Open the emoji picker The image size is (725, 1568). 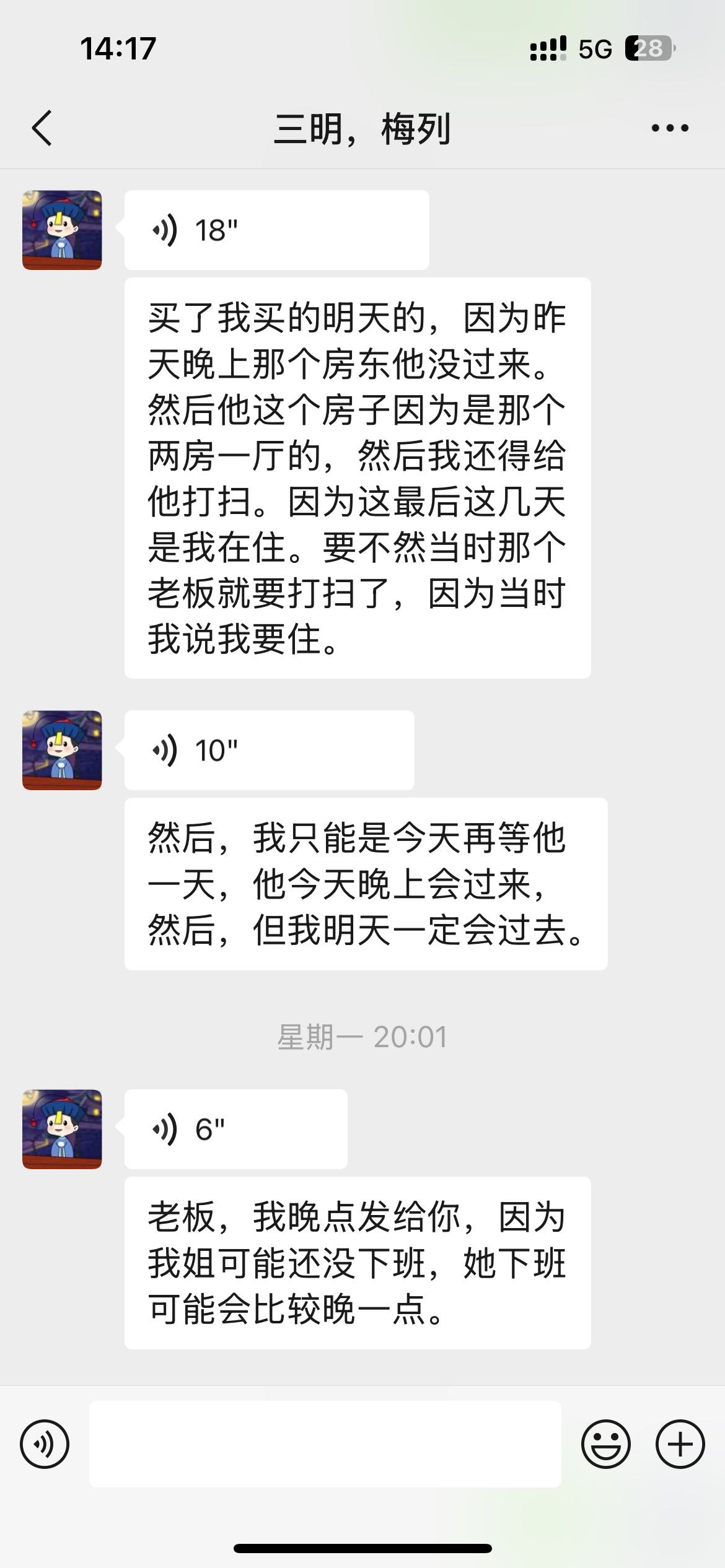point(605,1444)
